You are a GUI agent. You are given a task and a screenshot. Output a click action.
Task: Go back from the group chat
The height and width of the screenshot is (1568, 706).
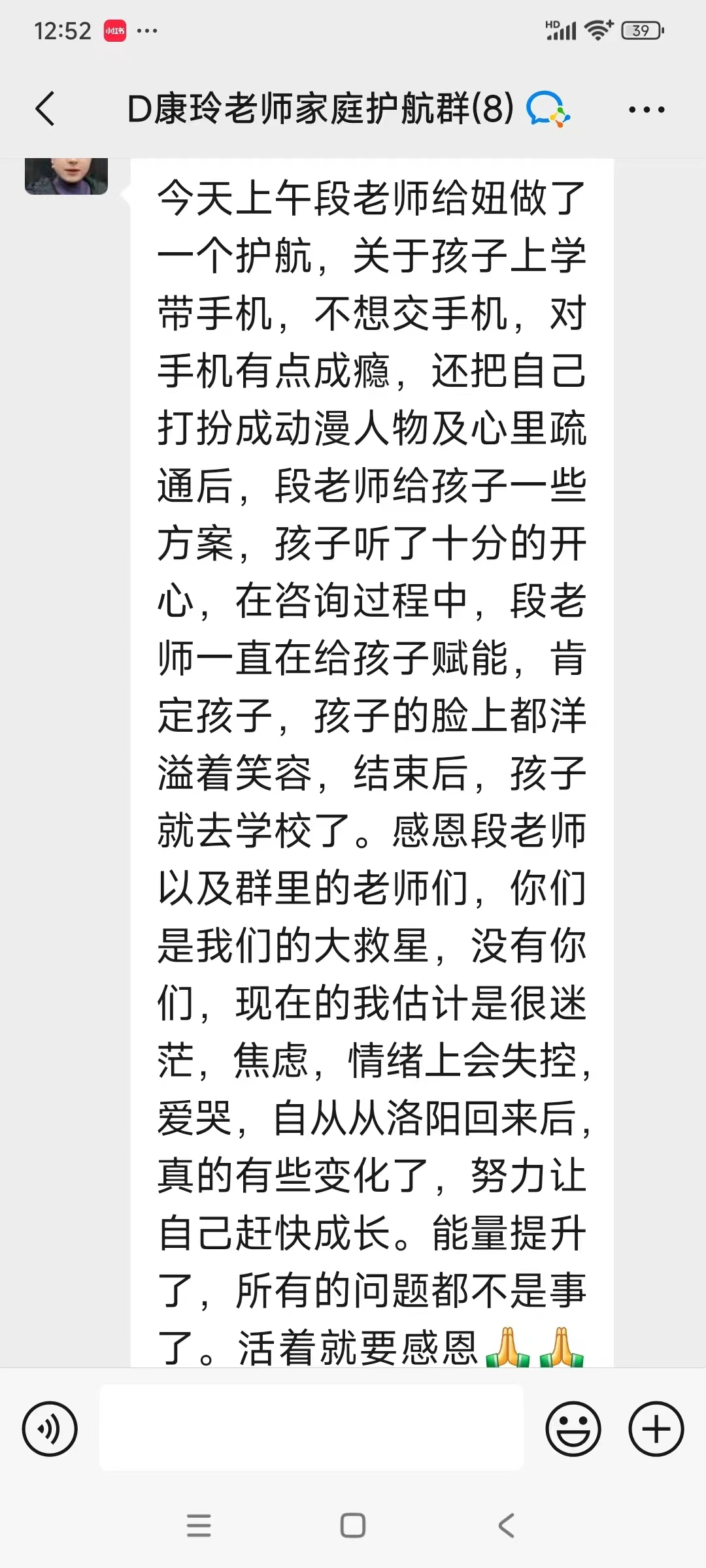click(x=45, y=108)
